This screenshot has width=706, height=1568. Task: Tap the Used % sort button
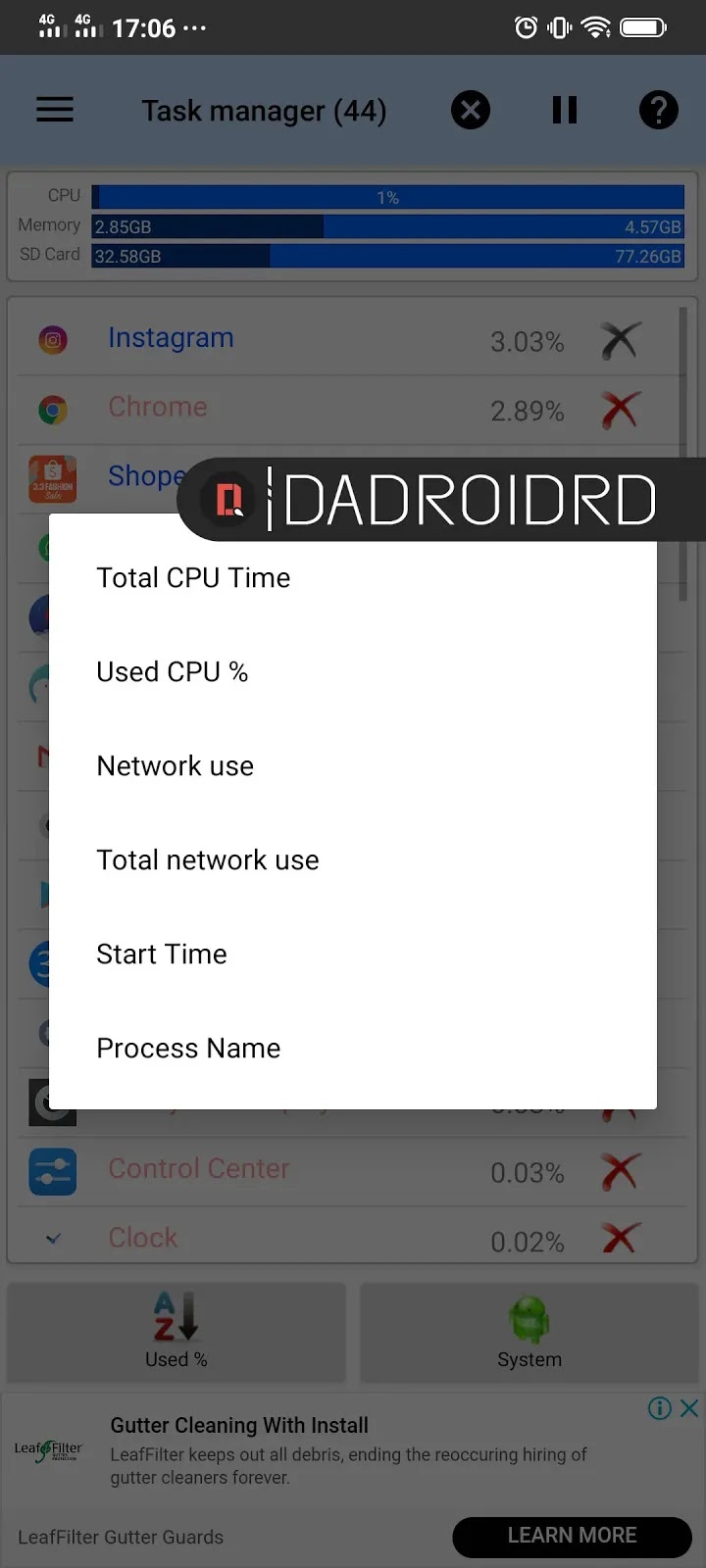pos(176,1331)
